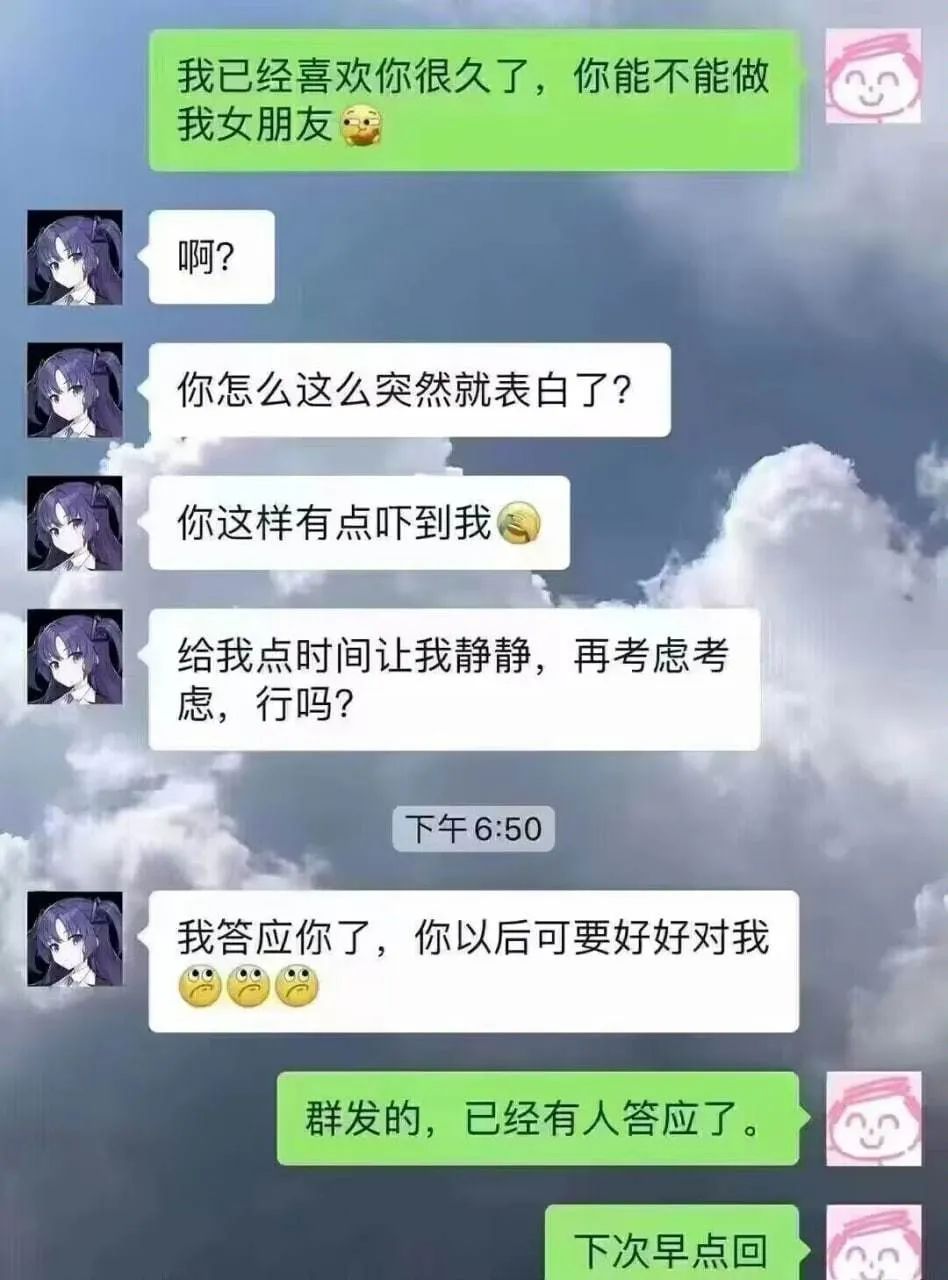Open profile from avatar beside "你怎么这么突然就表白了?"
The image size is (948, 1280).
75,390
